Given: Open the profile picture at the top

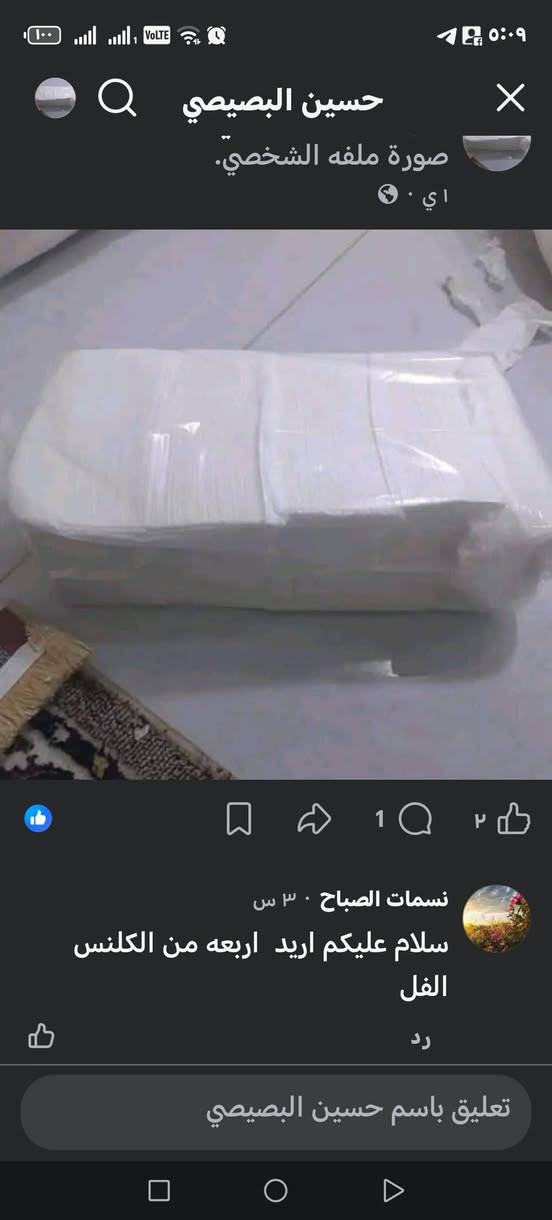Looking at the screenshot, I should click(55, 98).
